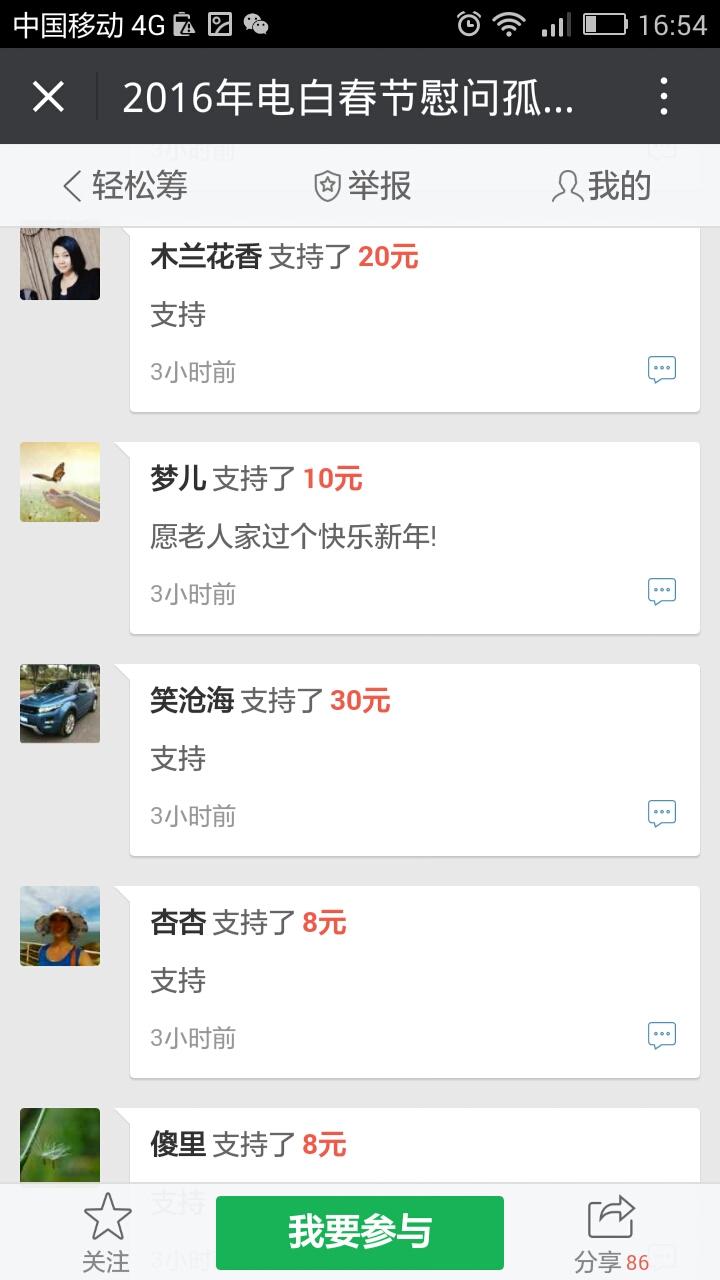
Task: Open 梦儿's butterfly avatar
Action: click(60, 482)
